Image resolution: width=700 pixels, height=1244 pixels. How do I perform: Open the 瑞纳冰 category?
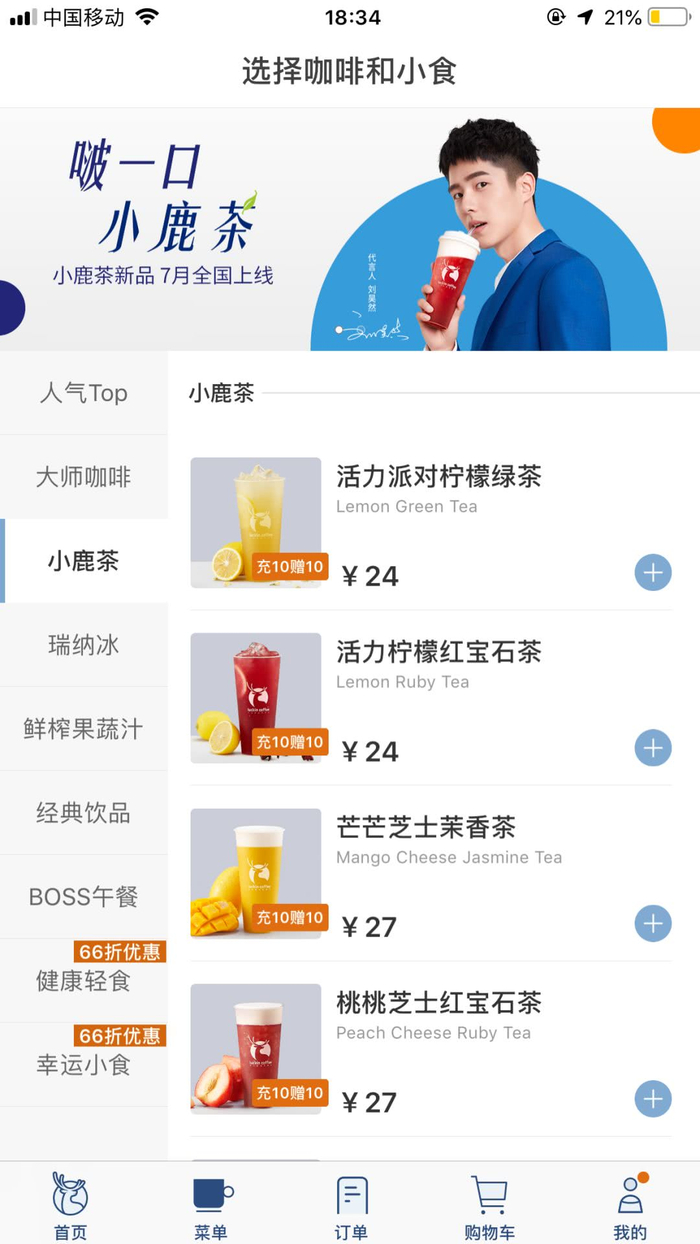[x=84, y=645]
